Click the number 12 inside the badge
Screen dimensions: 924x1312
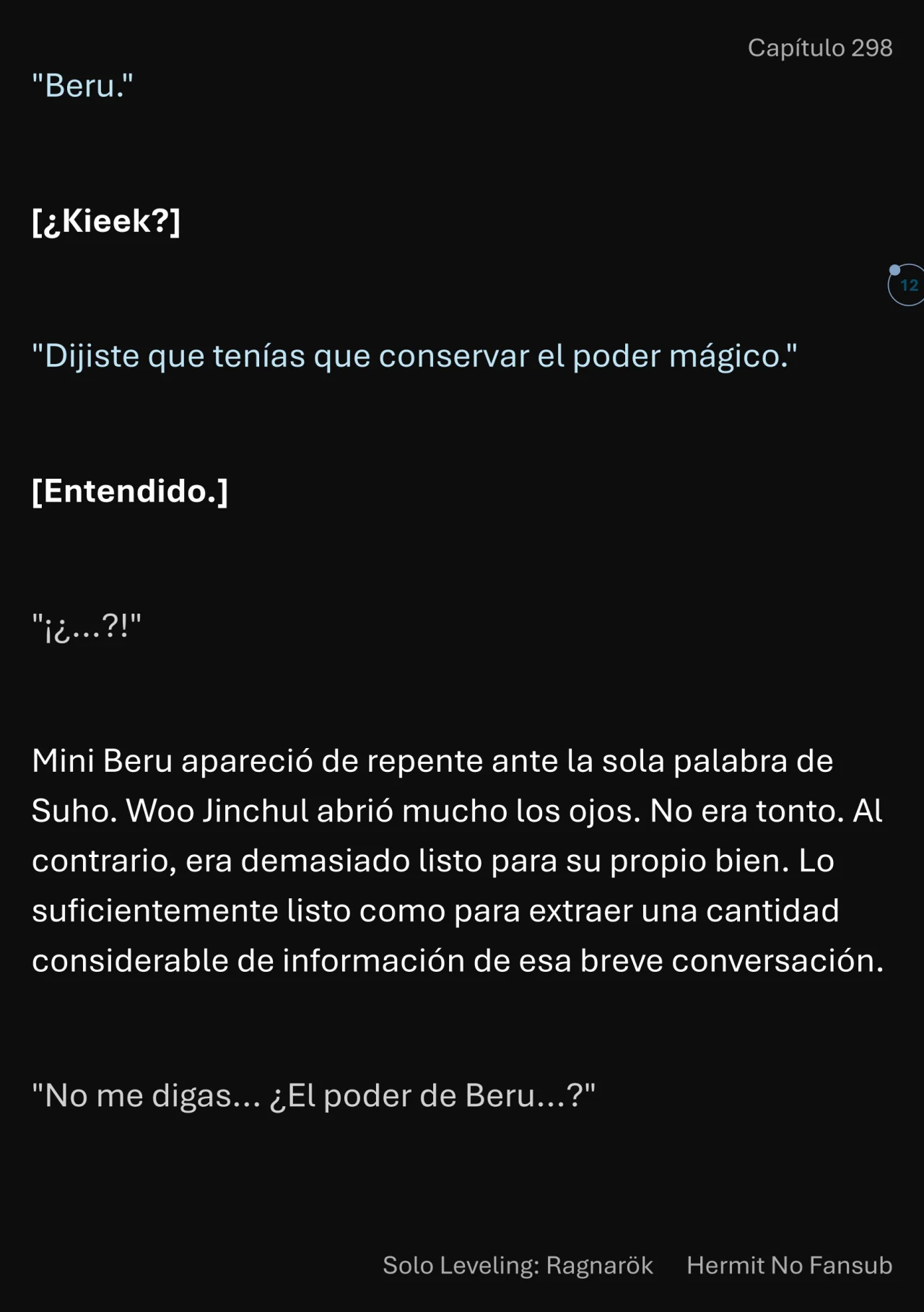910,285
